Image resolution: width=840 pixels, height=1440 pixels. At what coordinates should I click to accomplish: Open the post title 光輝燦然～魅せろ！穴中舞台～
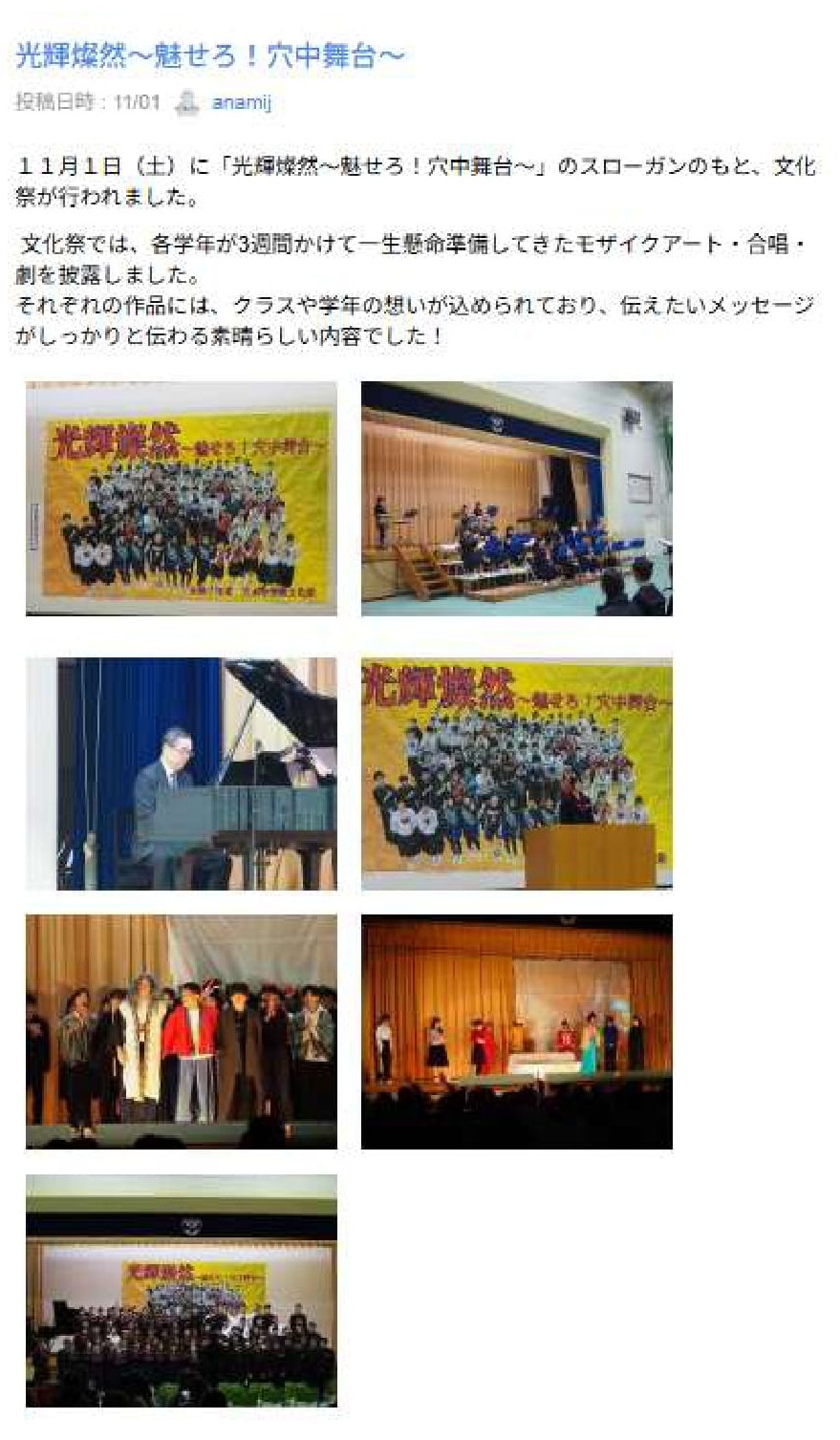click(210, 56)
